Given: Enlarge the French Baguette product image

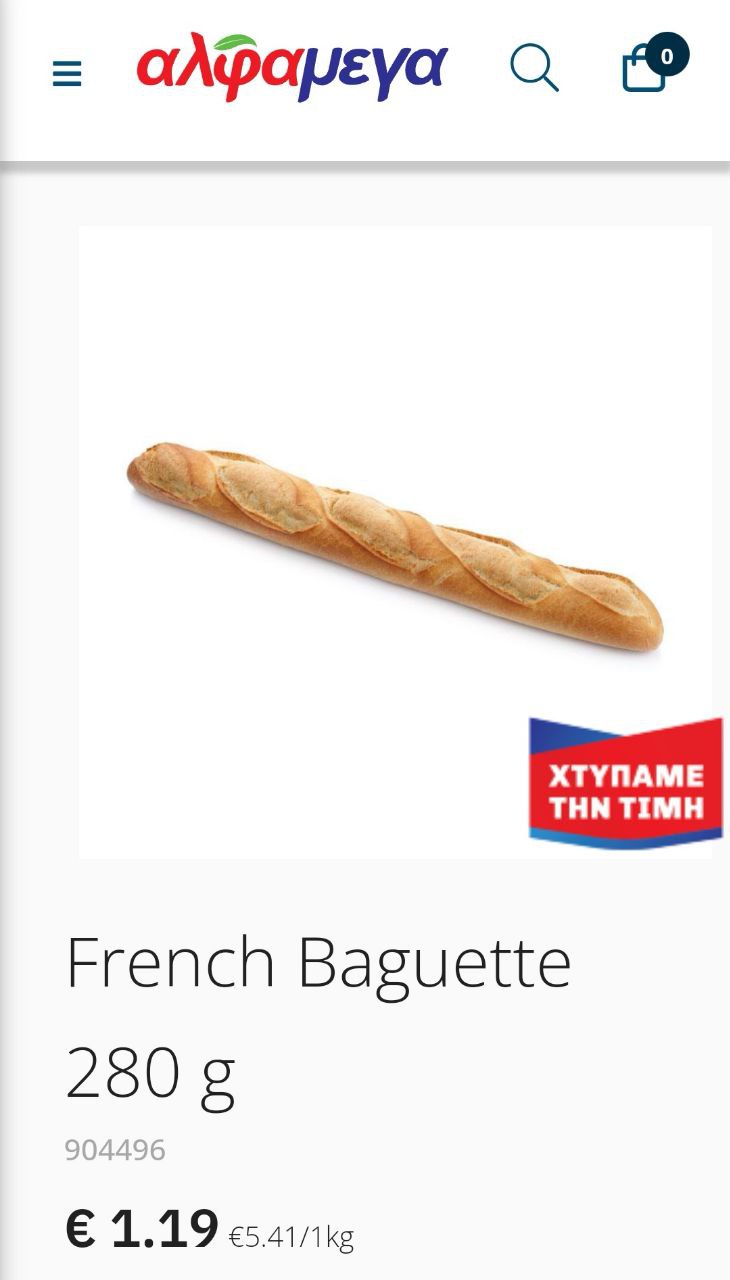Looking at the screenshot, I should coord(395,542).
